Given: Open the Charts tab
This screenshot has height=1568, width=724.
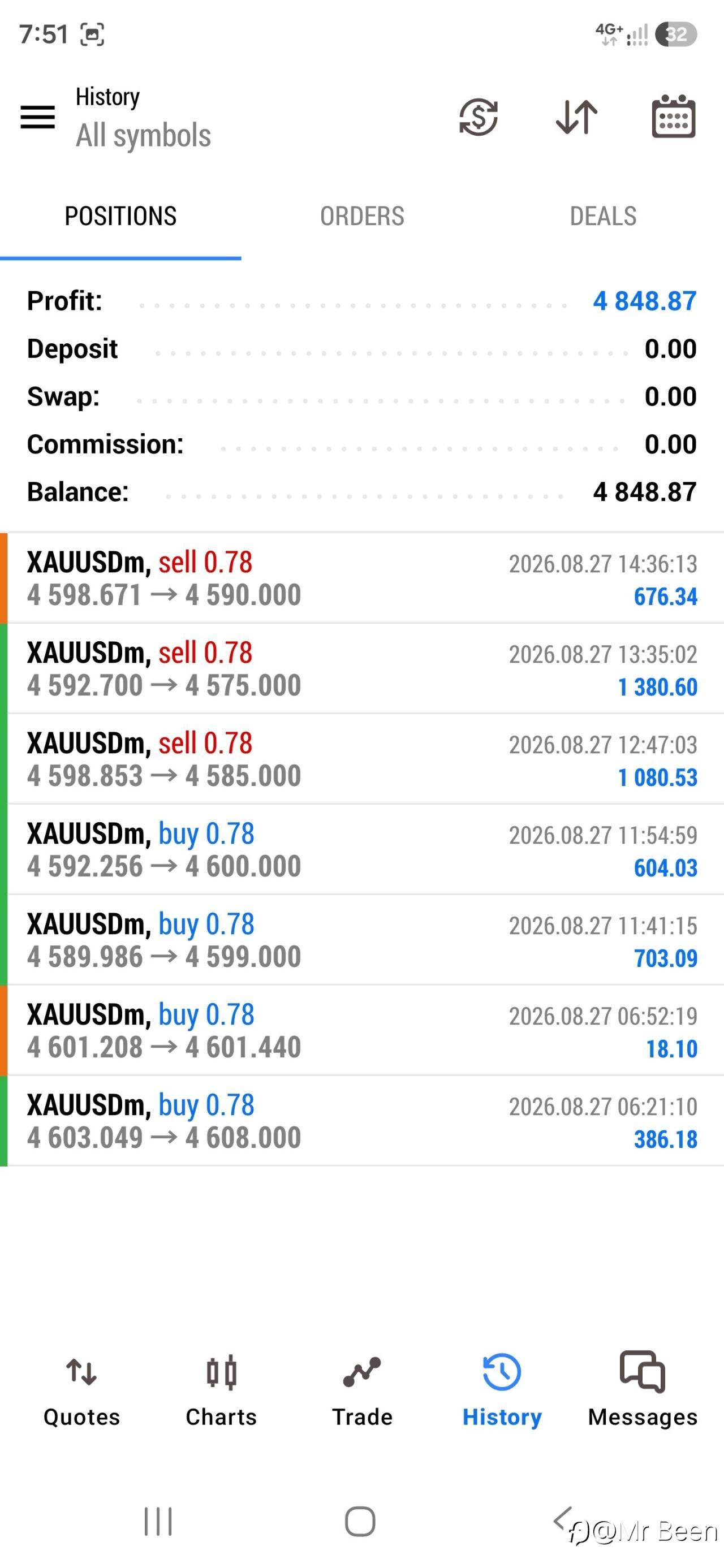Looking at the screenshot, I should (221, 1392).
